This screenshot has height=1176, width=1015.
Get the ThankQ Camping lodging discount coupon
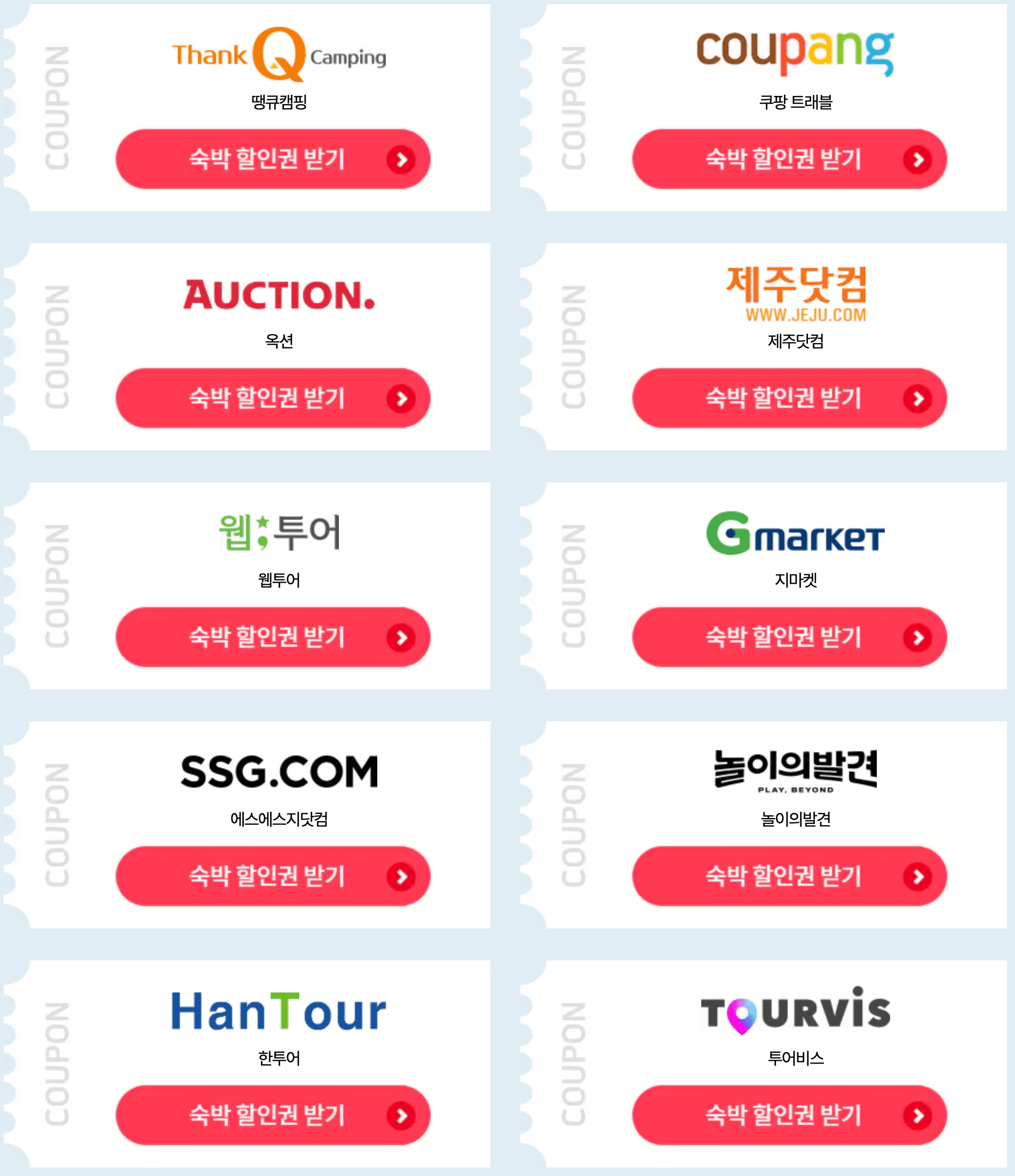(273, 159)
